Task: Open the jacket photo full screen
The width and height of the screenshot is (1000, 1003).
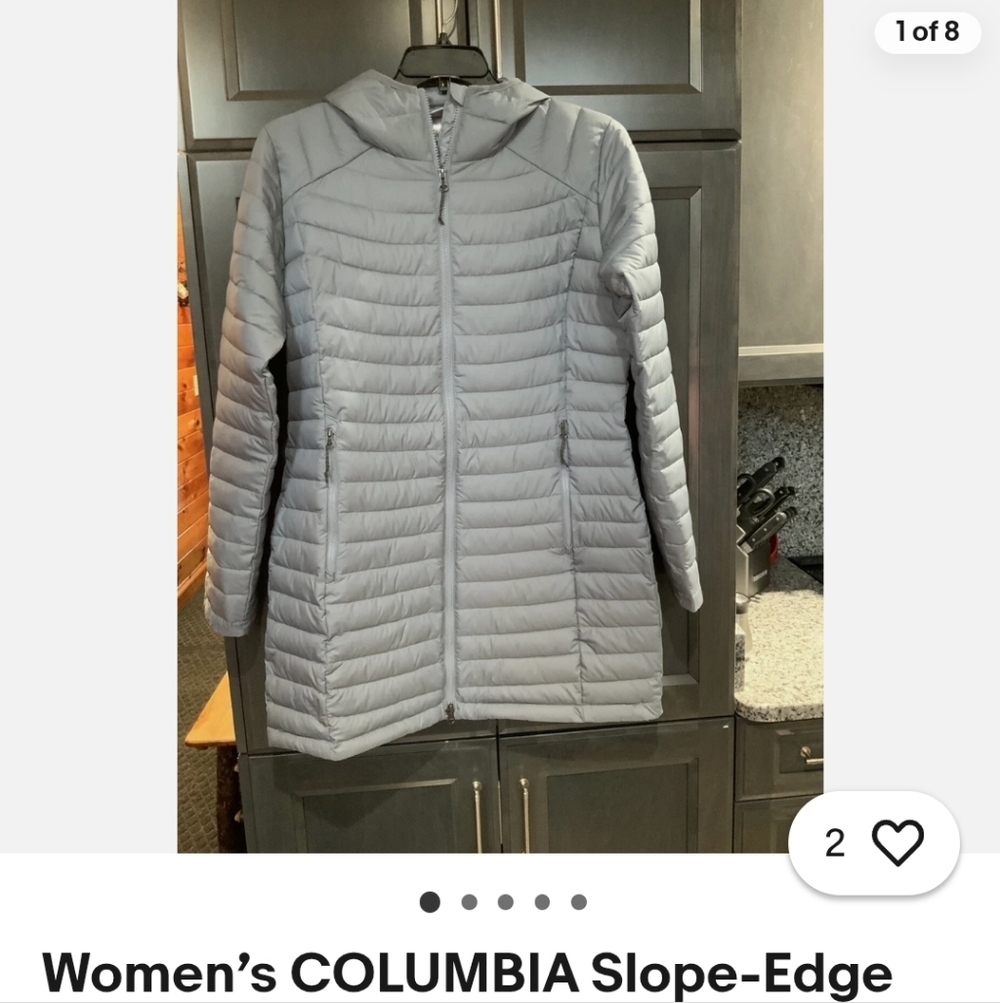Action: (x=500, y=426)
